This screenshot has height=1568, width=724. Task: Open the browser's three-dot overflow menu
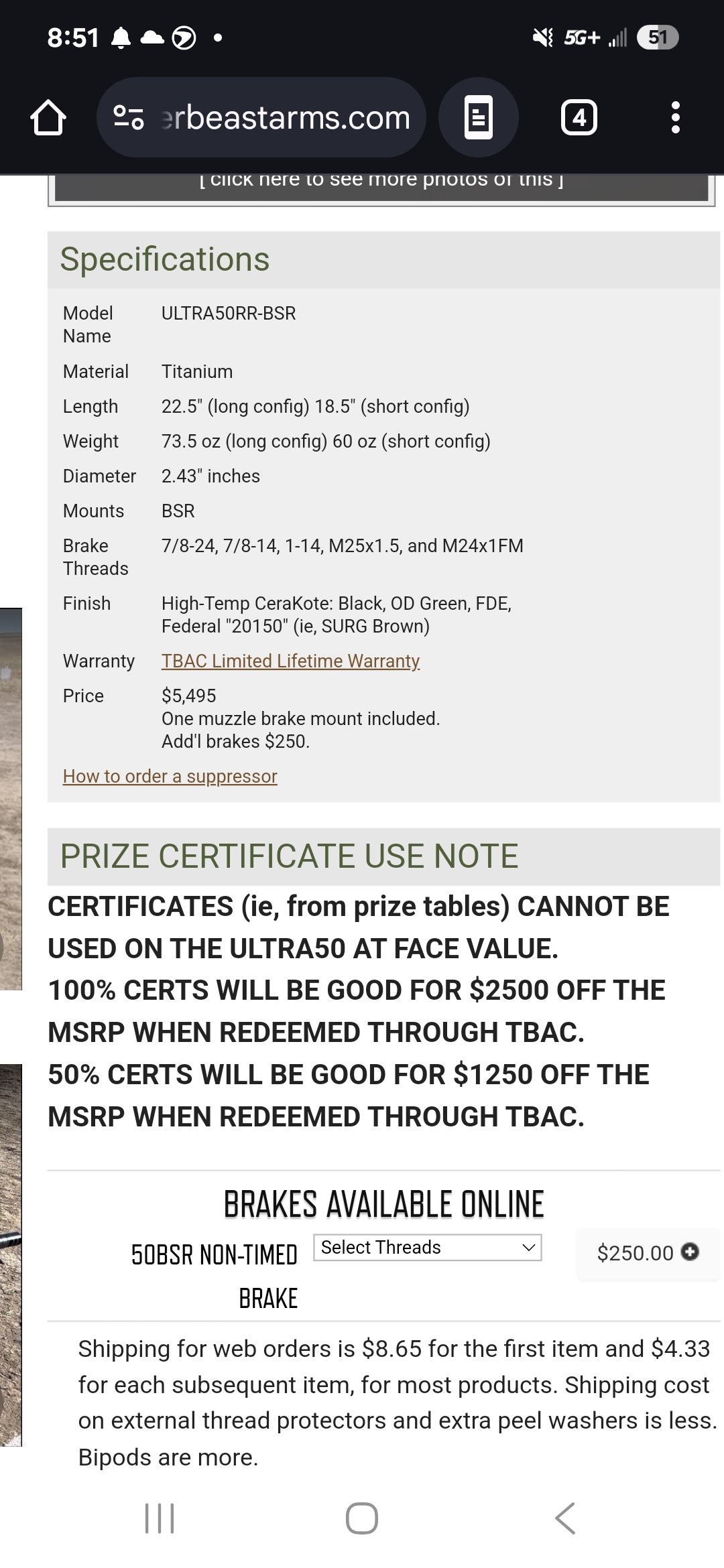click(x=676, y=118)
